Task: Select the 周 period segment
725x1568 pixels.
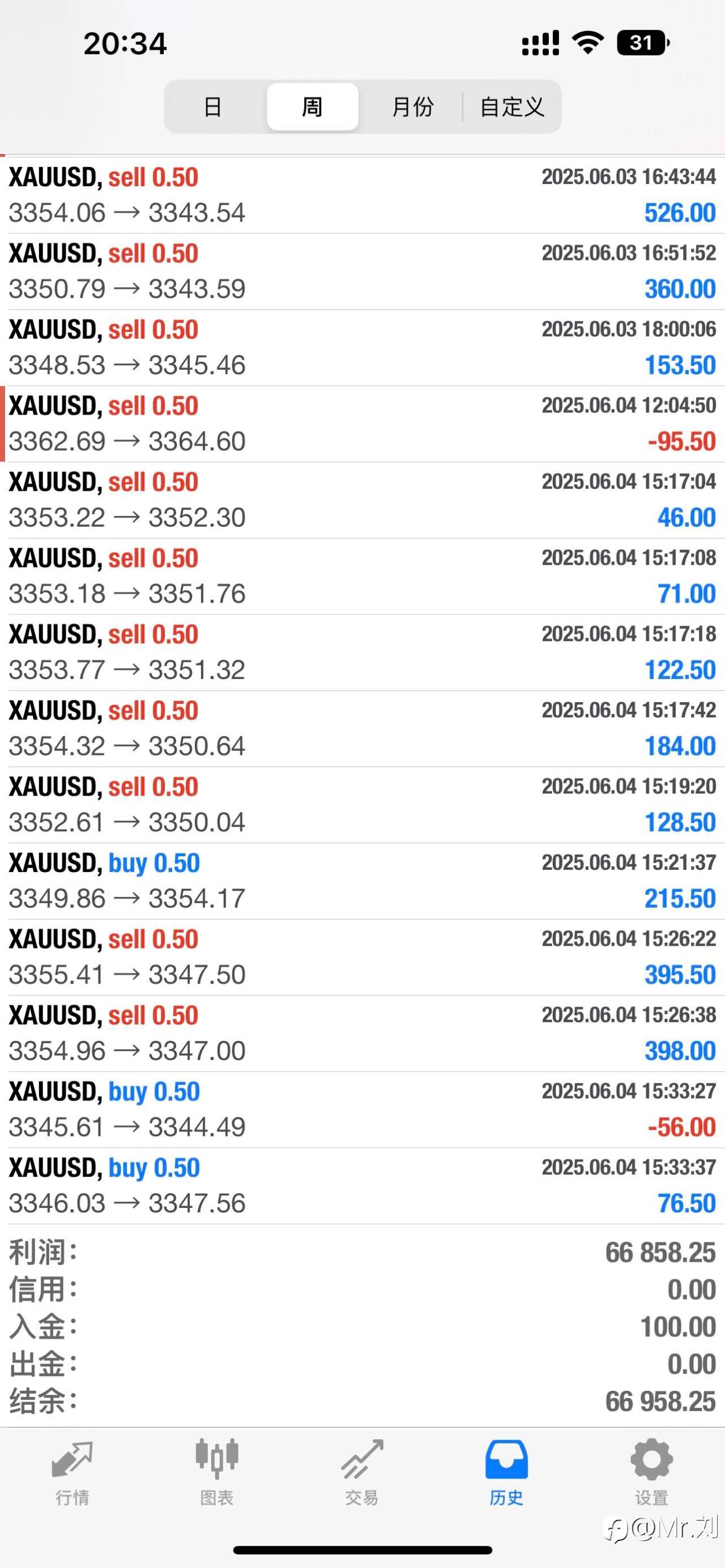Action: point(312,107)
